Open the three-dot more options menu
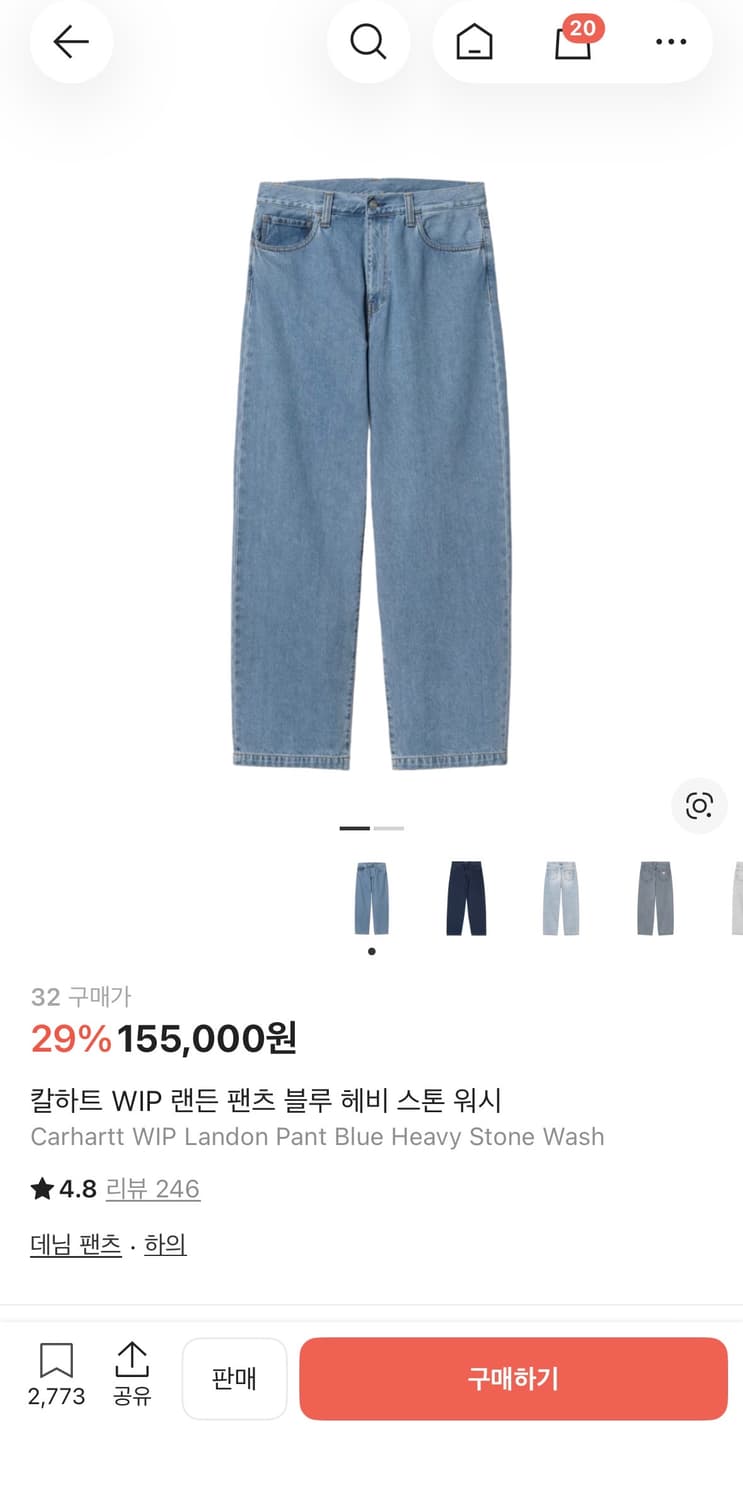743x1500 pixels. click(x=671, y=42)
